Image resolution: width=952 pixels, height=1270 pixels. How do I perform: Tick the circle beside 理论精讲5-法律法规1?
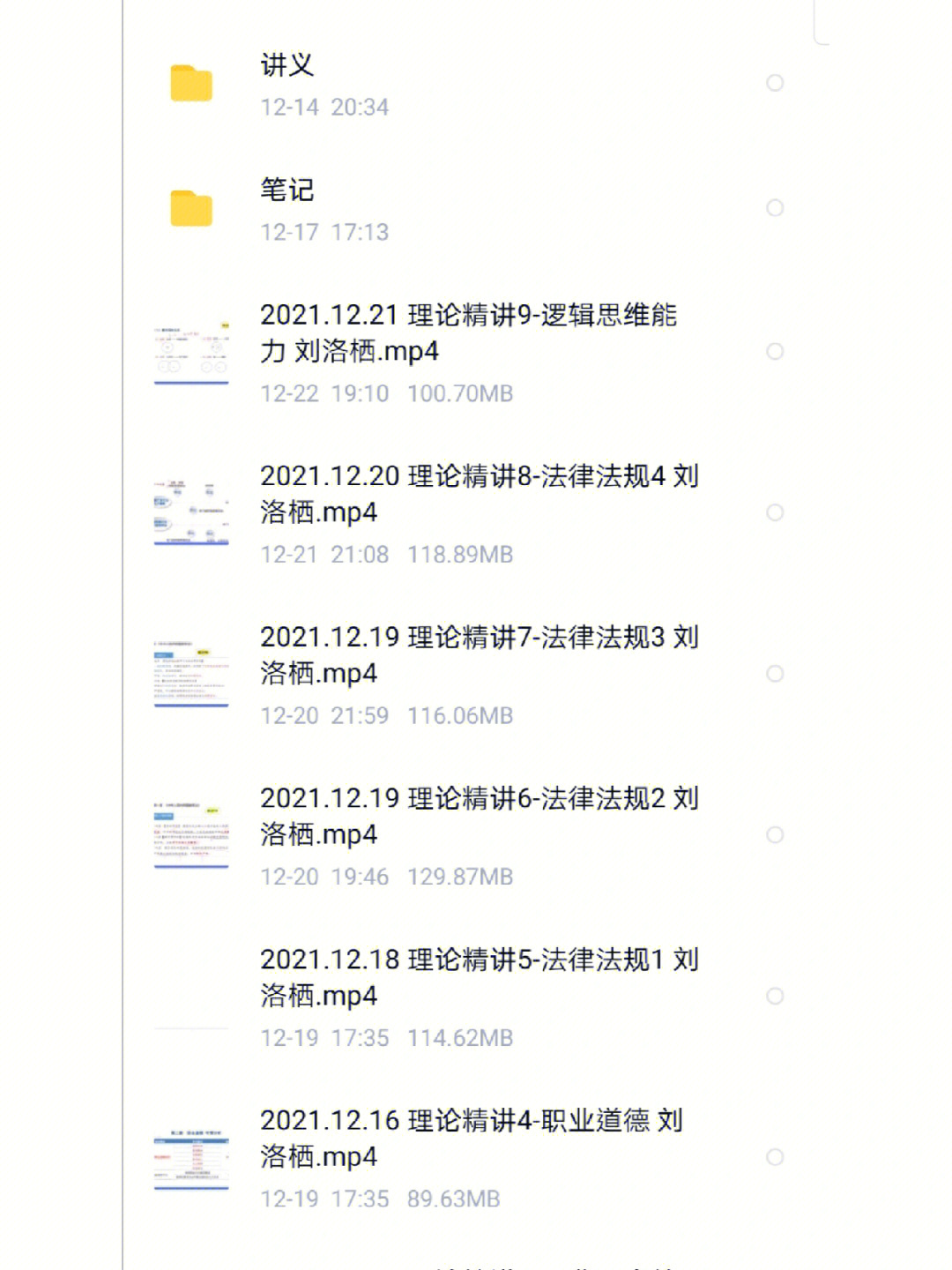pyautogui.click(x=775, y=996)
